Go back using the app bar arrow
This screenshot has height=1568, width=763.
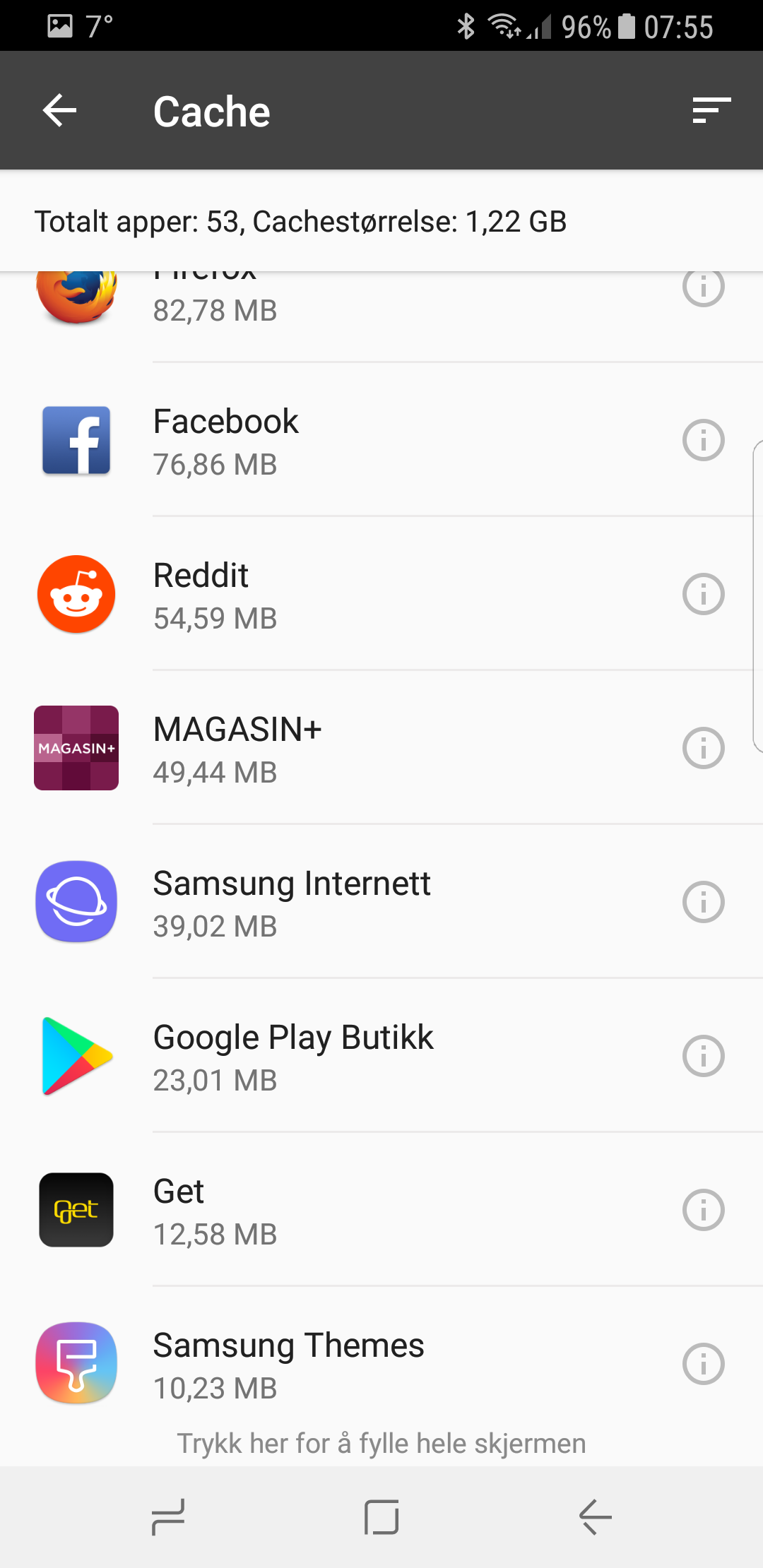pyautogui.click(x=59, y=111)
